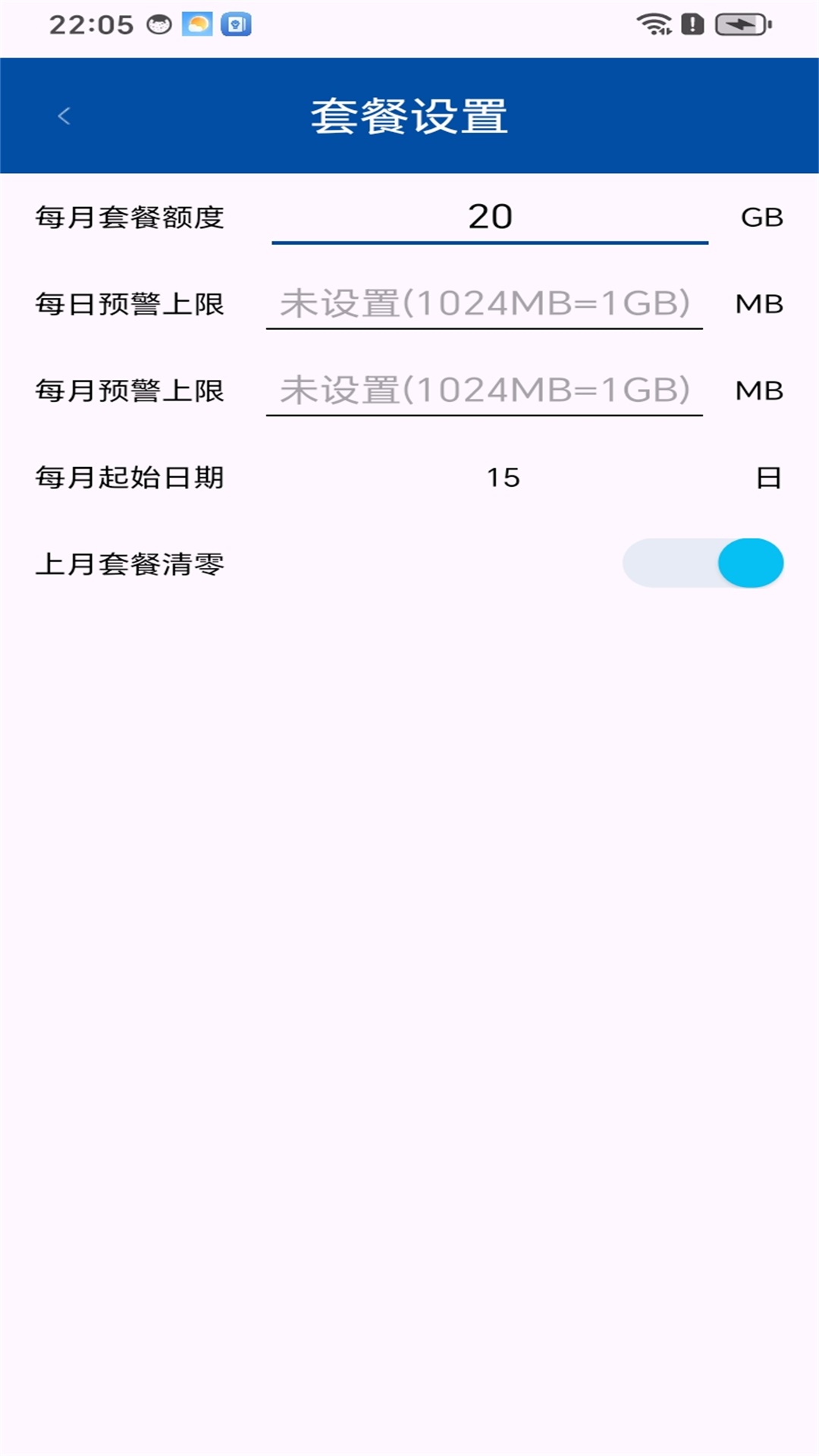Click the MB label beside daily warning field
Screen dimensions: 819x1456
coord(758,303)
